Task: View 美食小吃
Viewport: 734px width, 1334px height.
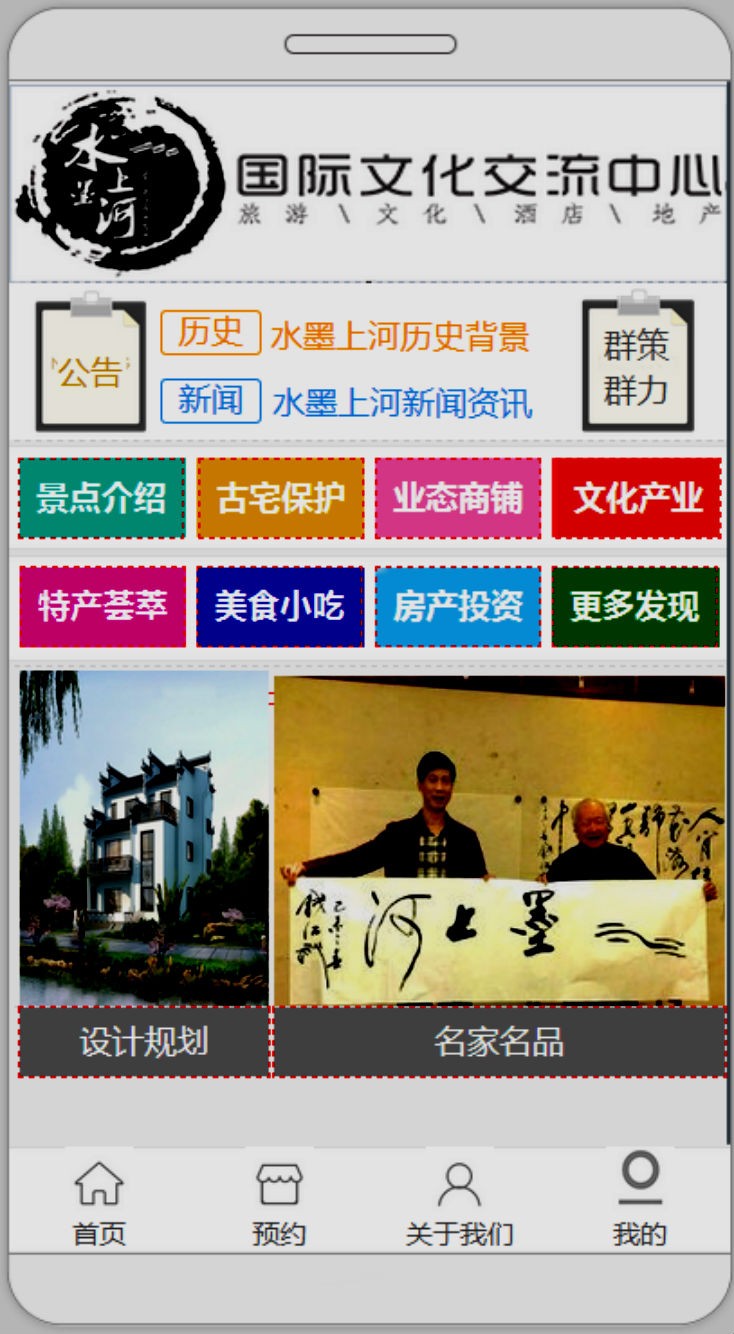Action: pyautogui.click(x=280, y=606)
